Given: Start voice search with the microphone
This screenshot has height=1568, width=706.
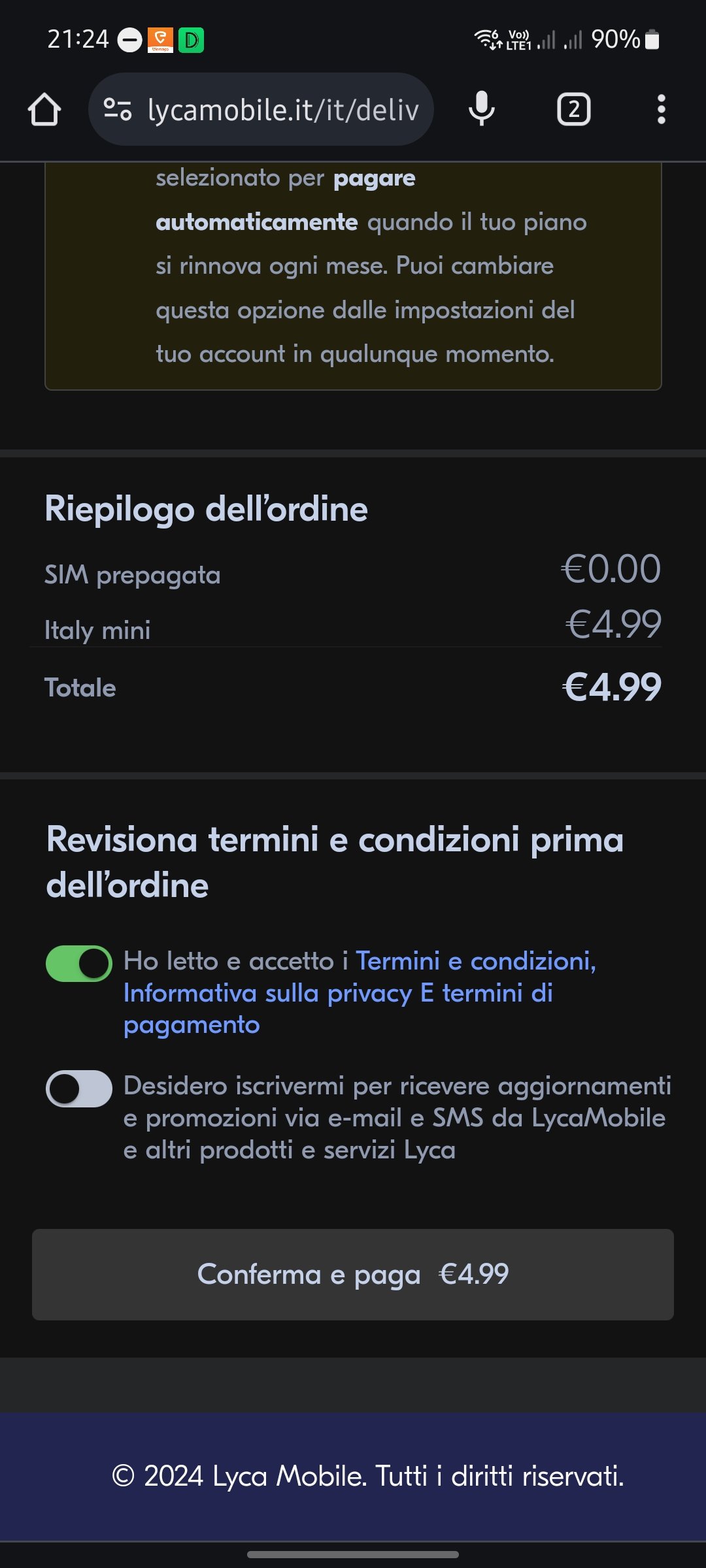Looking at the screenshot, I should (x=482, y=109).
